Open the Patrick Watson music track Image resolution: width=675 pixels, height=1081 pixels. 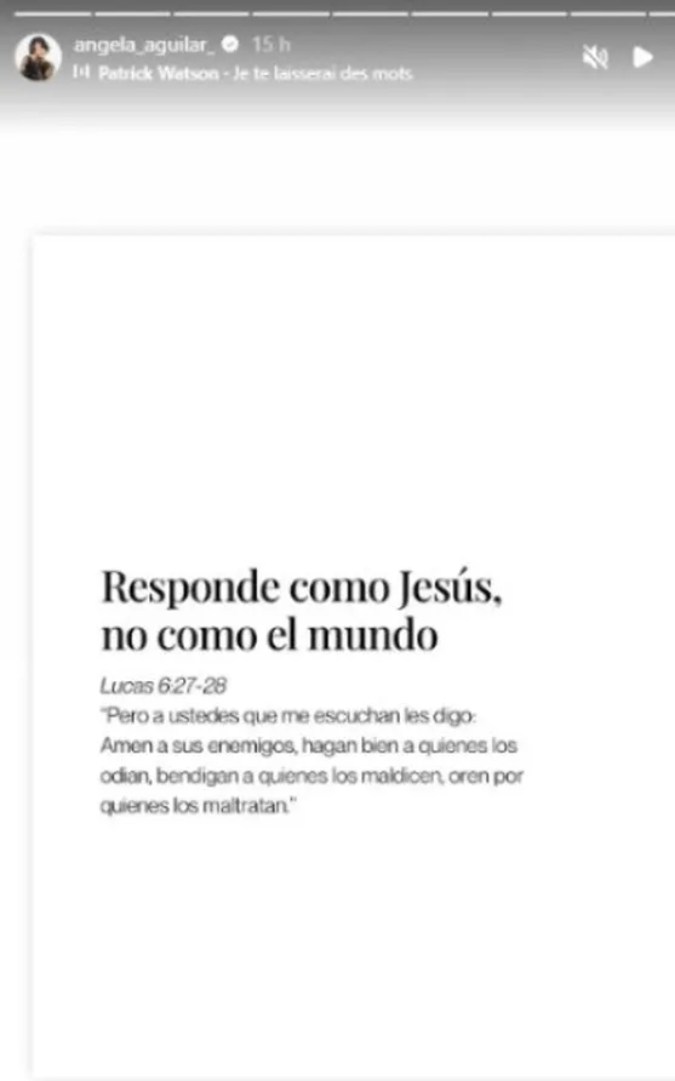(254, 74)
